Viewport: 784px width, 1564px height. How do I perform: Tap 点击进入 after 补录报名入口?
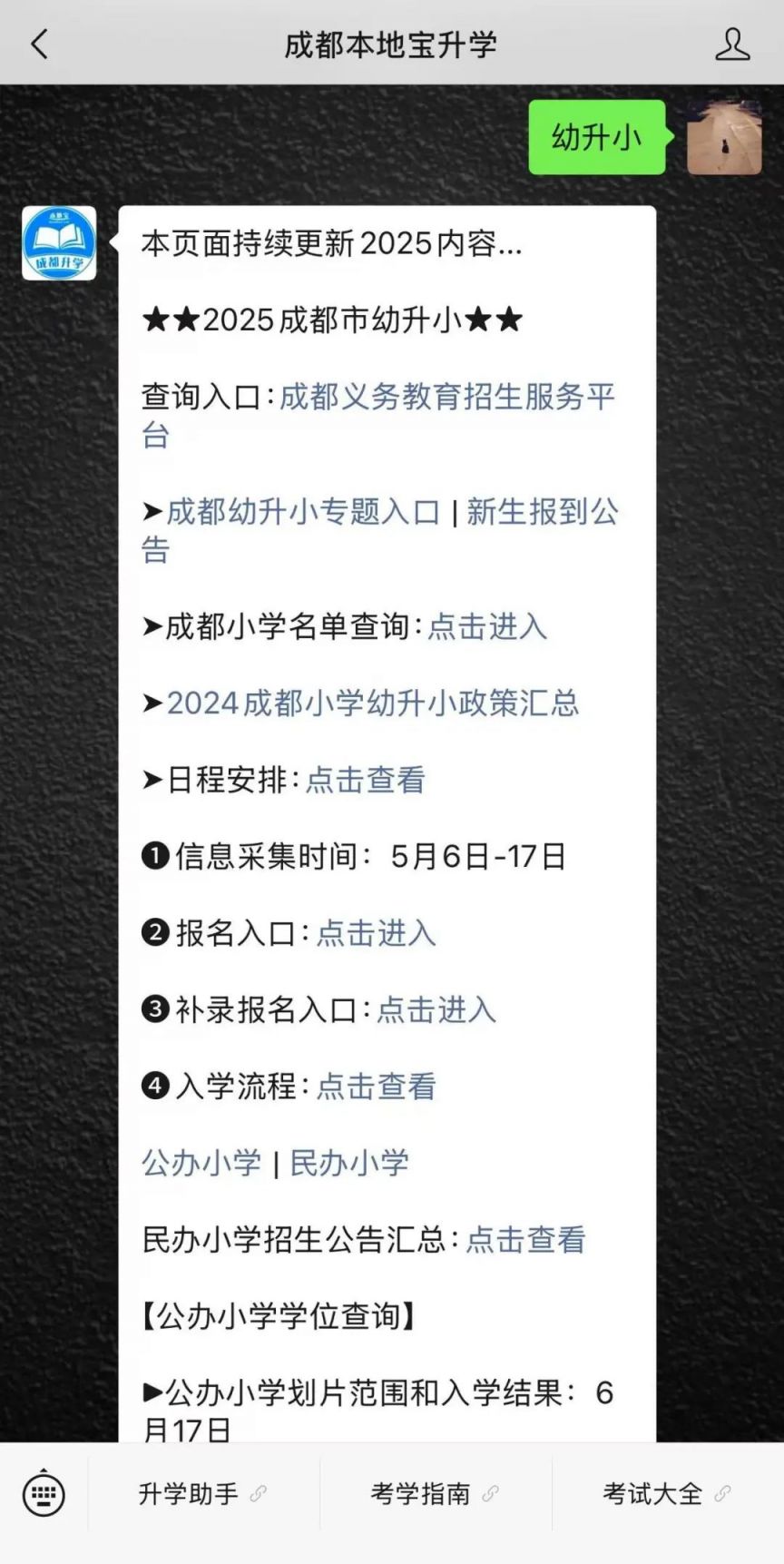pyautogui.click(x=436, y=1009)
